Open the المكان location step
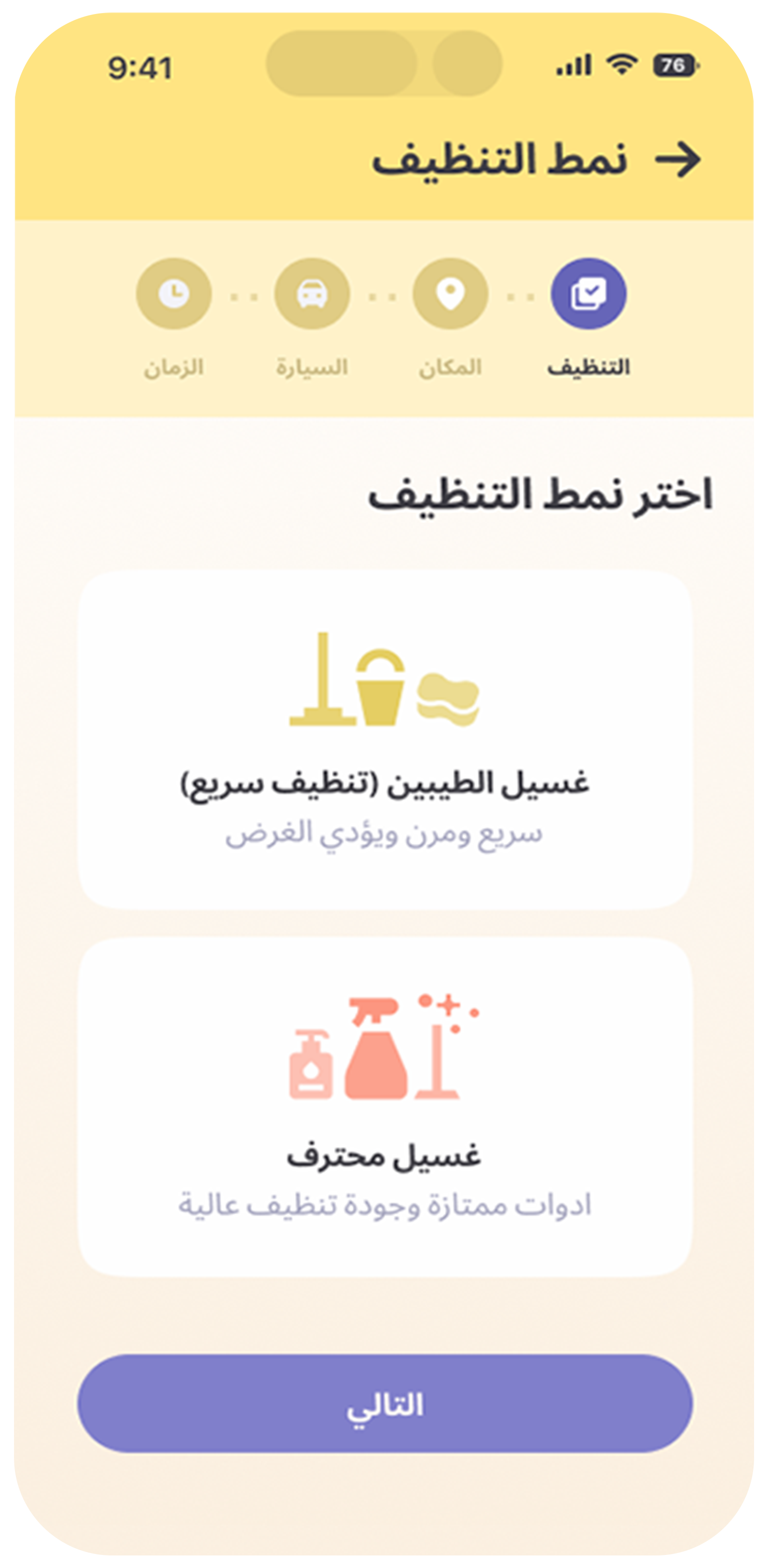Image resolution: width=770 pixels, height=1568 pixels. [450, 294]
